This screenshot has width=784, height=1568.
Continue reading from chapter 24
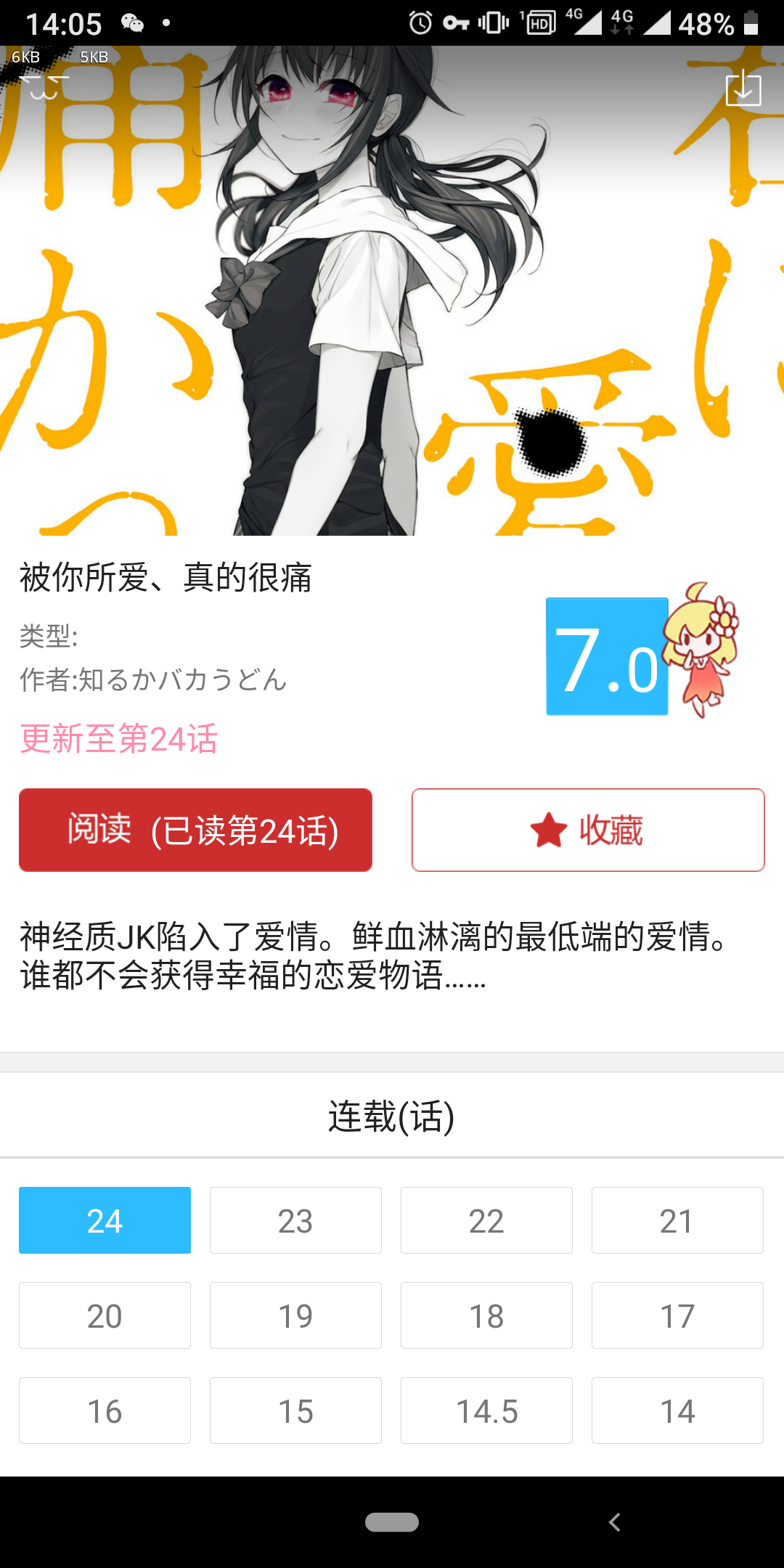click(195, 830)
